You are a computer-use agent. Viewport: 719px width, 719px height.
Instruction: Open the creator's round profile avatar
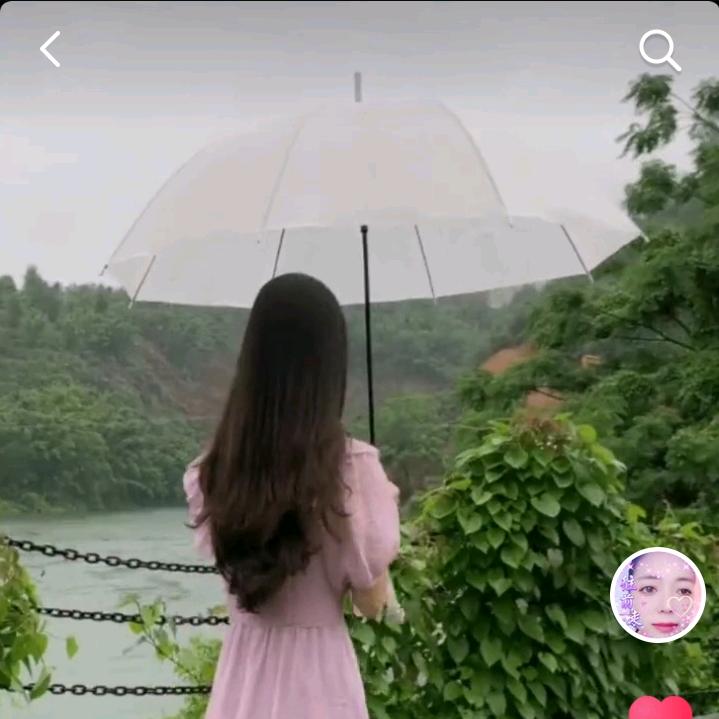pos(658,595)
